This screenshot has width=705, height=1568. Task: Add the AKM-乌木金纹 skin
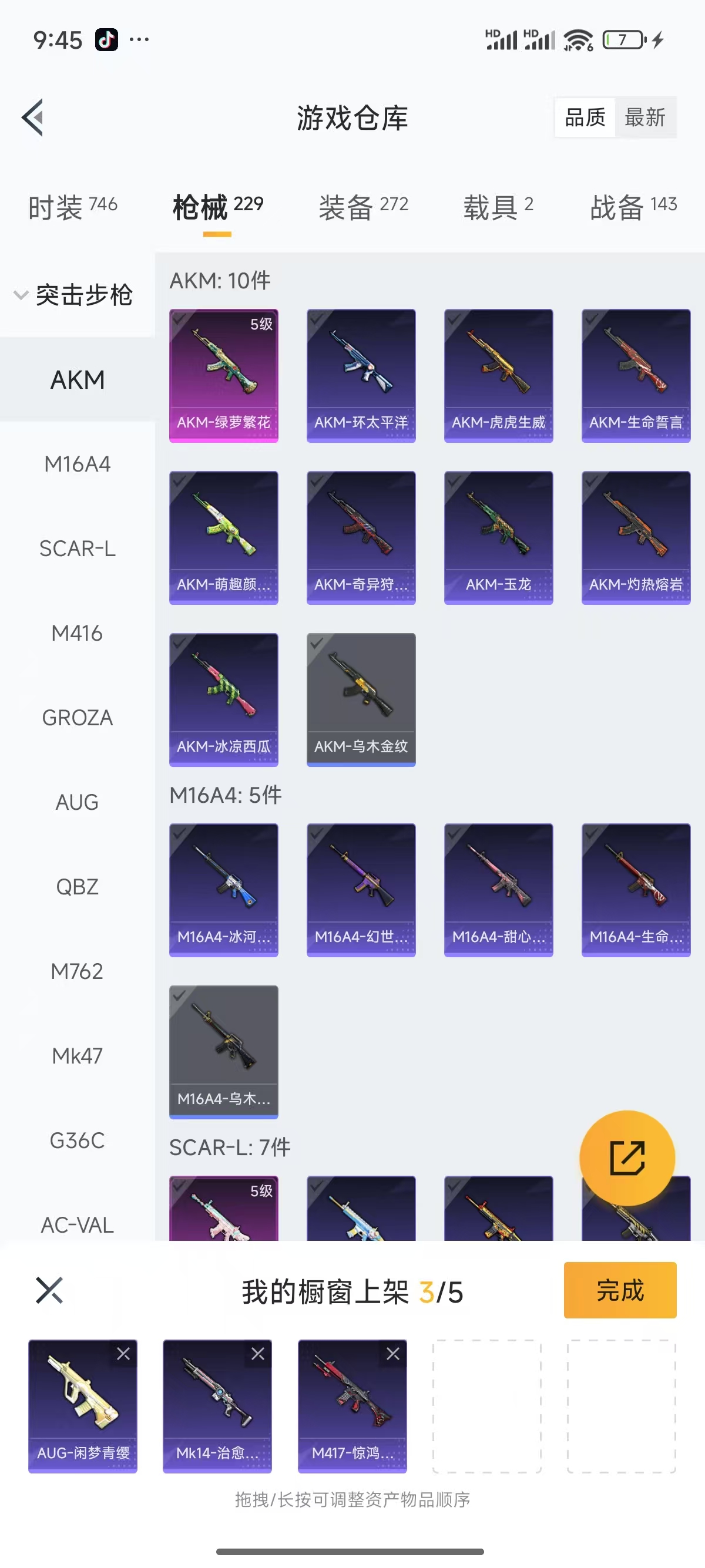[x=361, y=699]
